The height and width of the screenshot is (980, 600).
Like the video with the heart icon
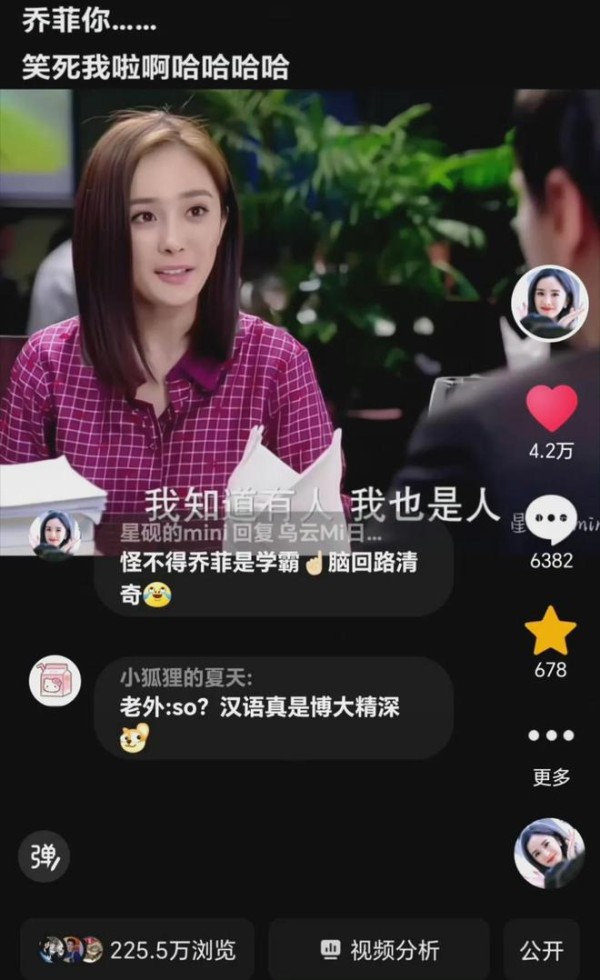pos(551,408)
